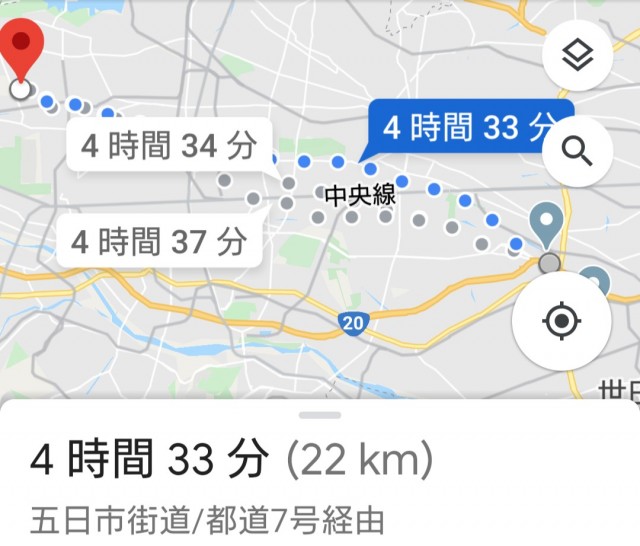Center map on my current location
Screen dimensions: 640x546
[561, 322]
